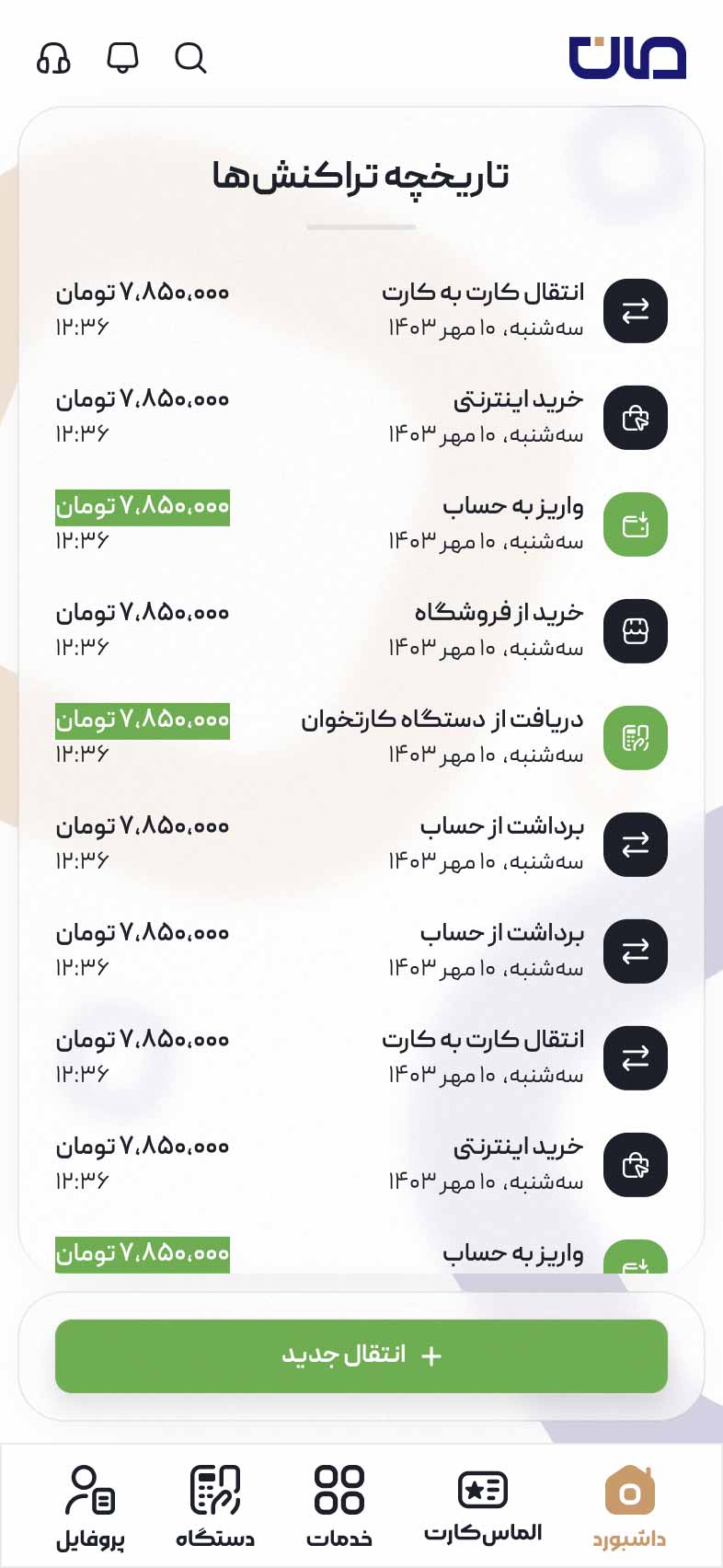Open the خرید از فروشگاه transaction

point(361,630)
